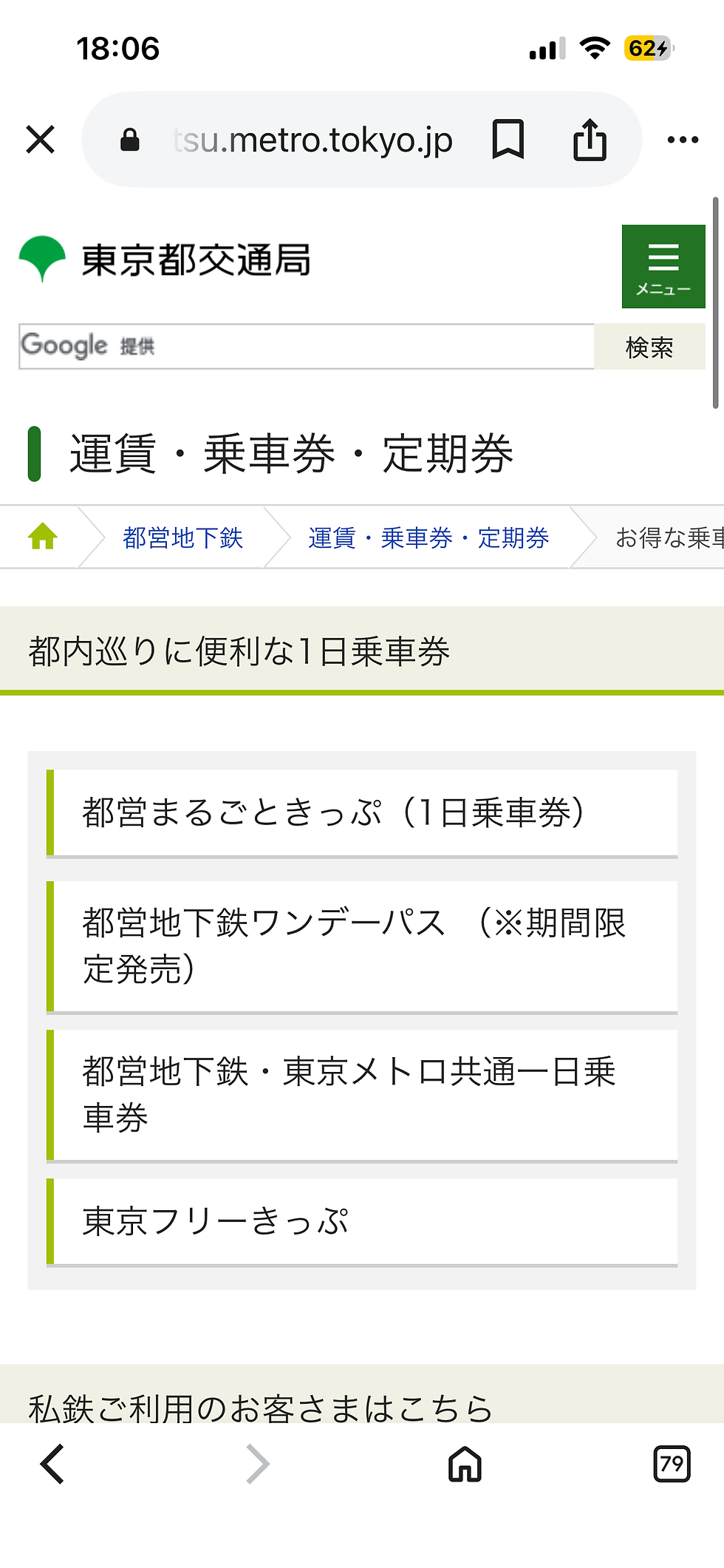Image resolution: width=724 pixels, height=1568 pixels.
Task: Bookmark this page in the address bar
Action: pos(508,139)
